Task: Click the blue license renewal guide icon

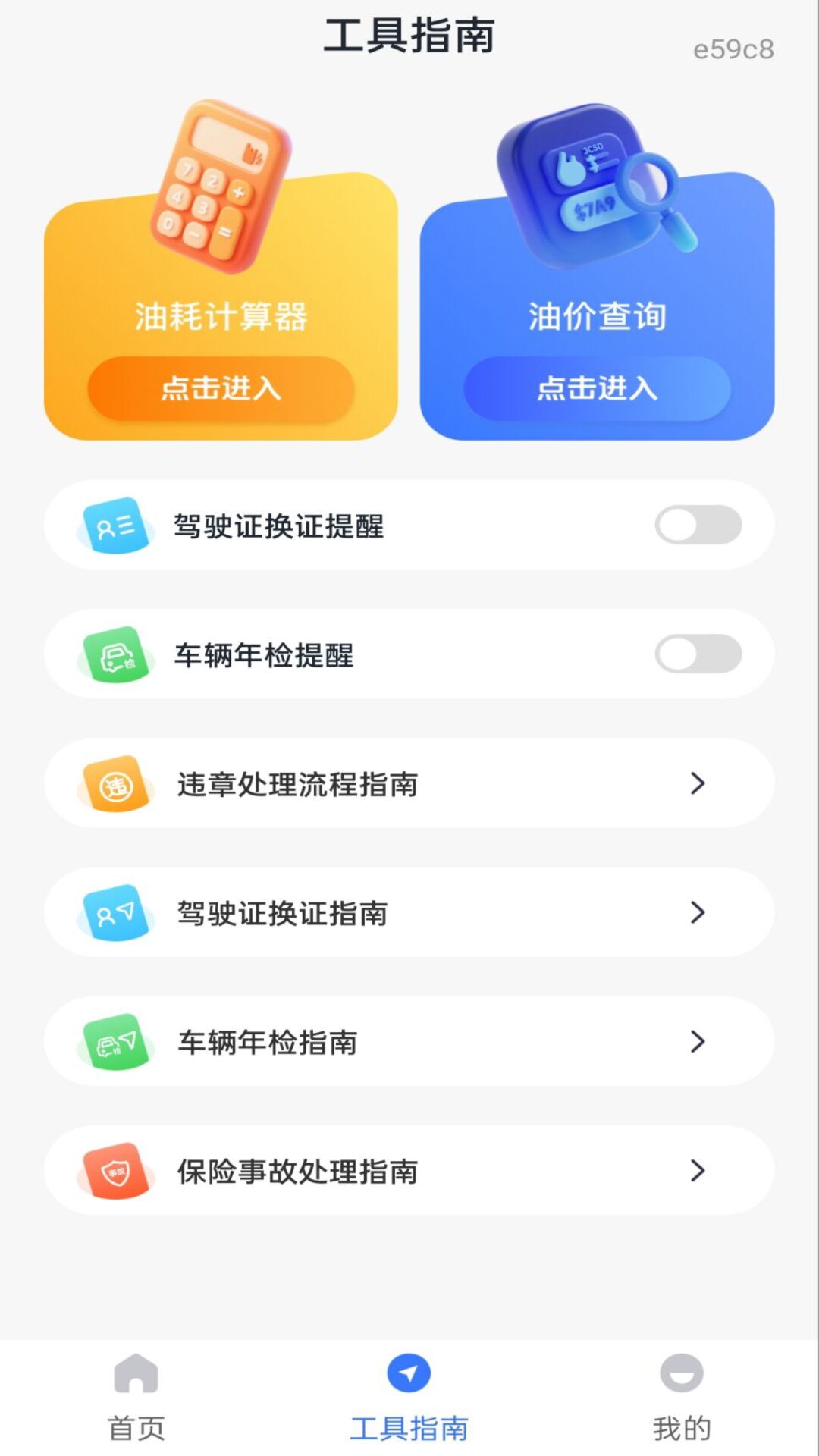Action: (x=115, y=912)
